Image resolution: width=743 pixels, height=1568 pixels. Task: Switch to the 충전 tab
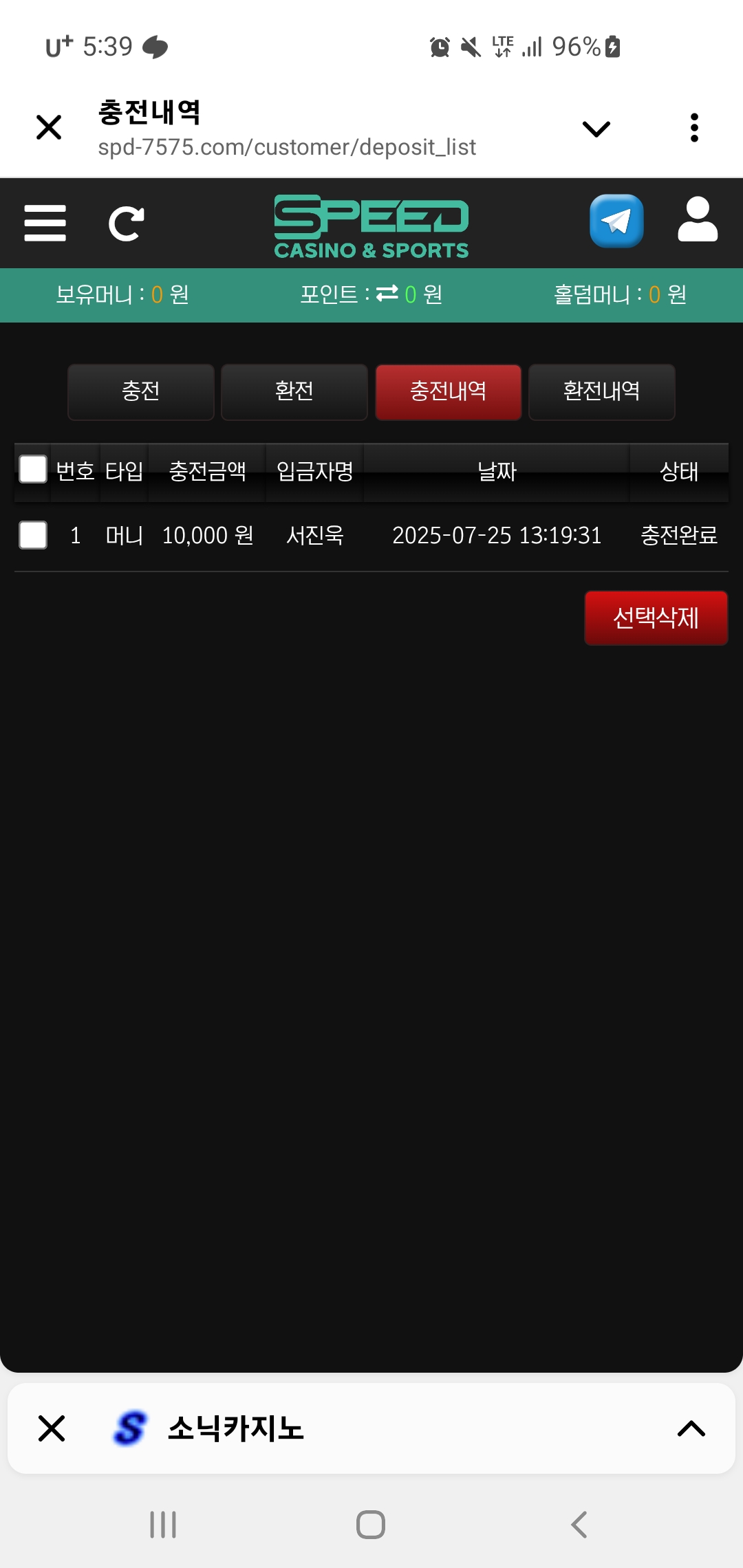pos(141,392)
